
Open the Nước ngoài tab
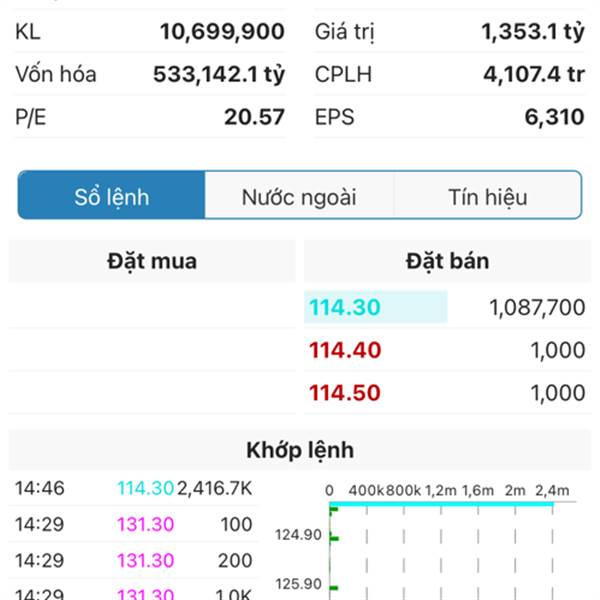click(299, 196)
